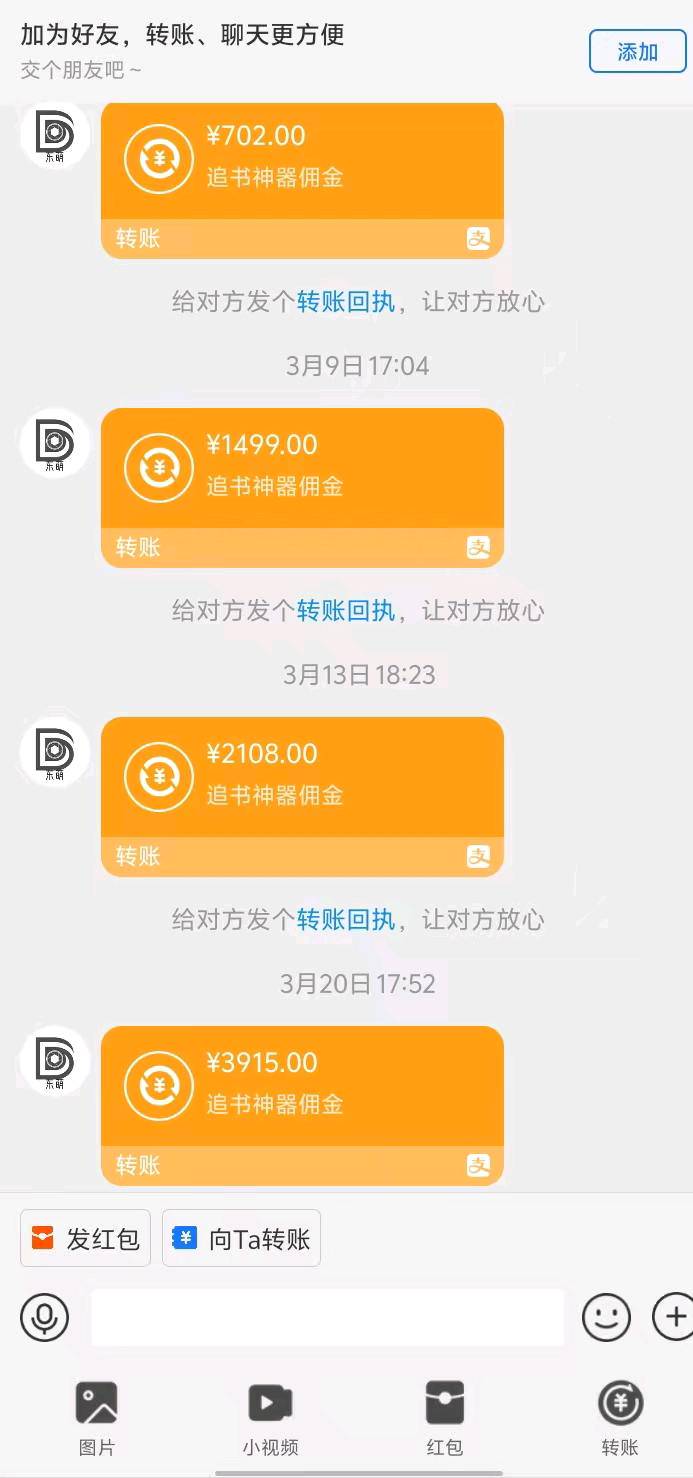Open the ¥1499.00 transfer card
The width and height of the screenshot is (693, 1478).
(x=302, y=488)
